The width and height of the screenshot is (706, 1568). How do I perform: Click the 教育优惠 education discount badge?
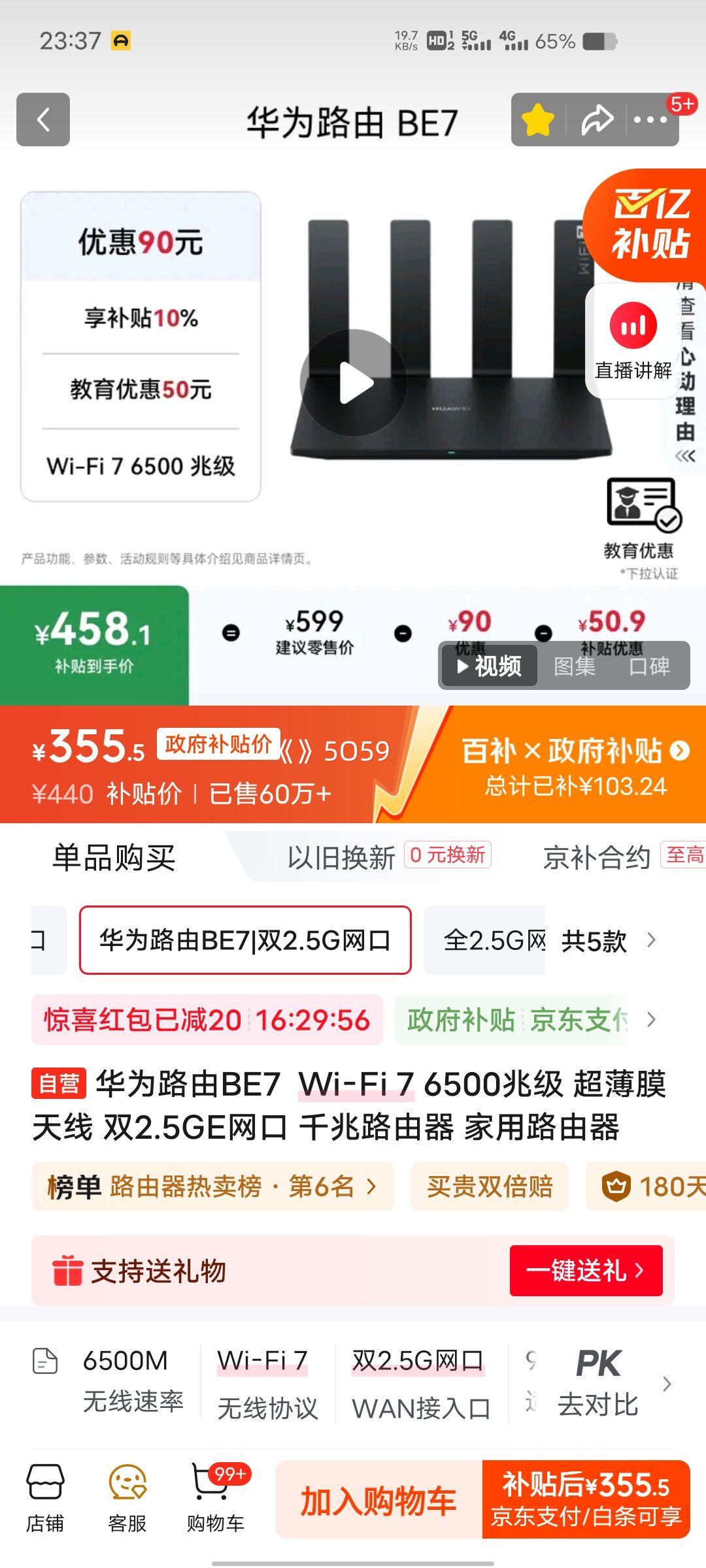(x=639, y=516)
